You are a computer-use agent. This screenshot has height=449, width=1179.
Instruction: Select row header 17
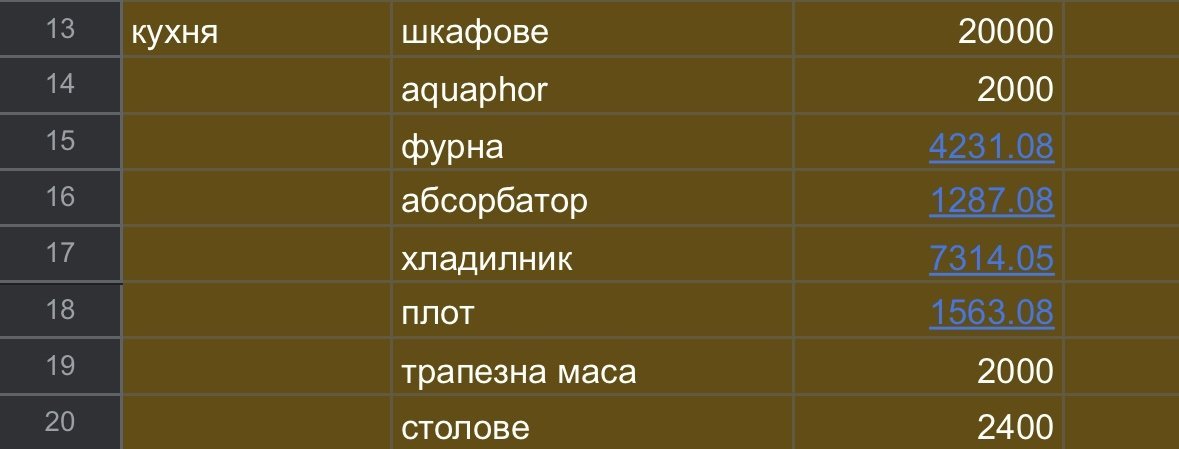click(x=60, y=253)
